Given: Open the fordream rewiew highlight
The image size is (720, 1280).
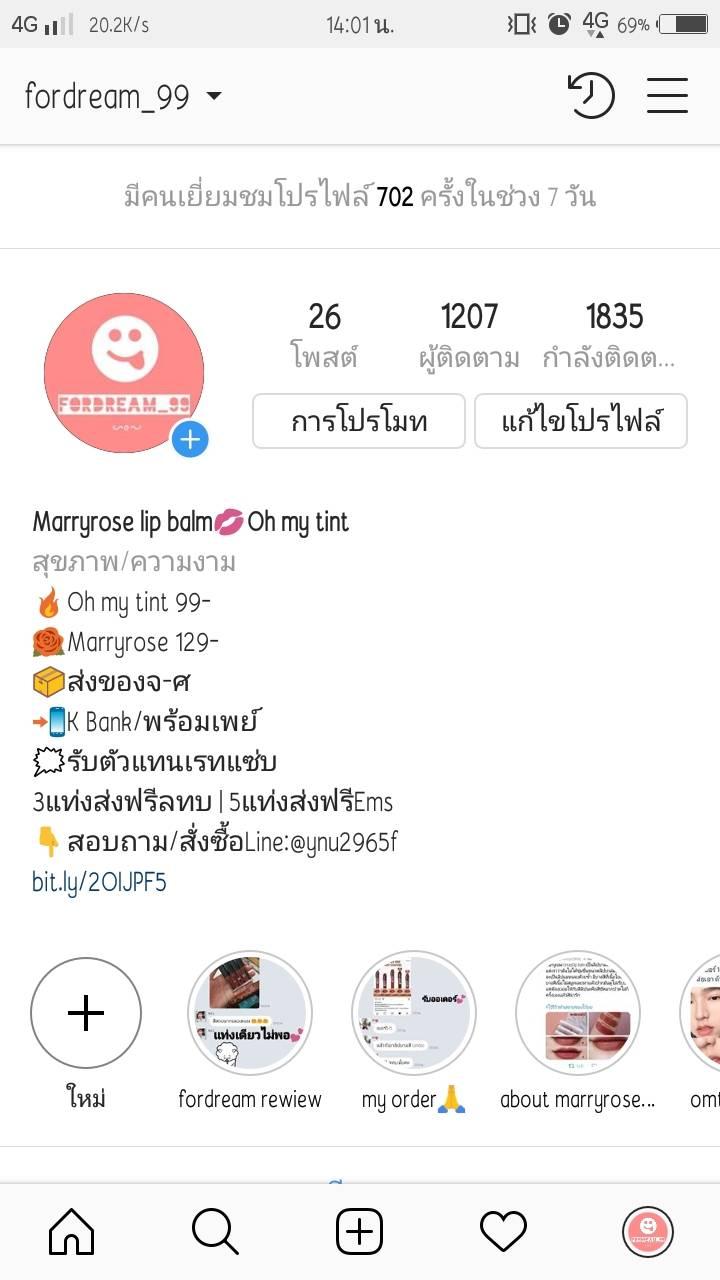Looking at the screenshot, I should [250, 1013].
